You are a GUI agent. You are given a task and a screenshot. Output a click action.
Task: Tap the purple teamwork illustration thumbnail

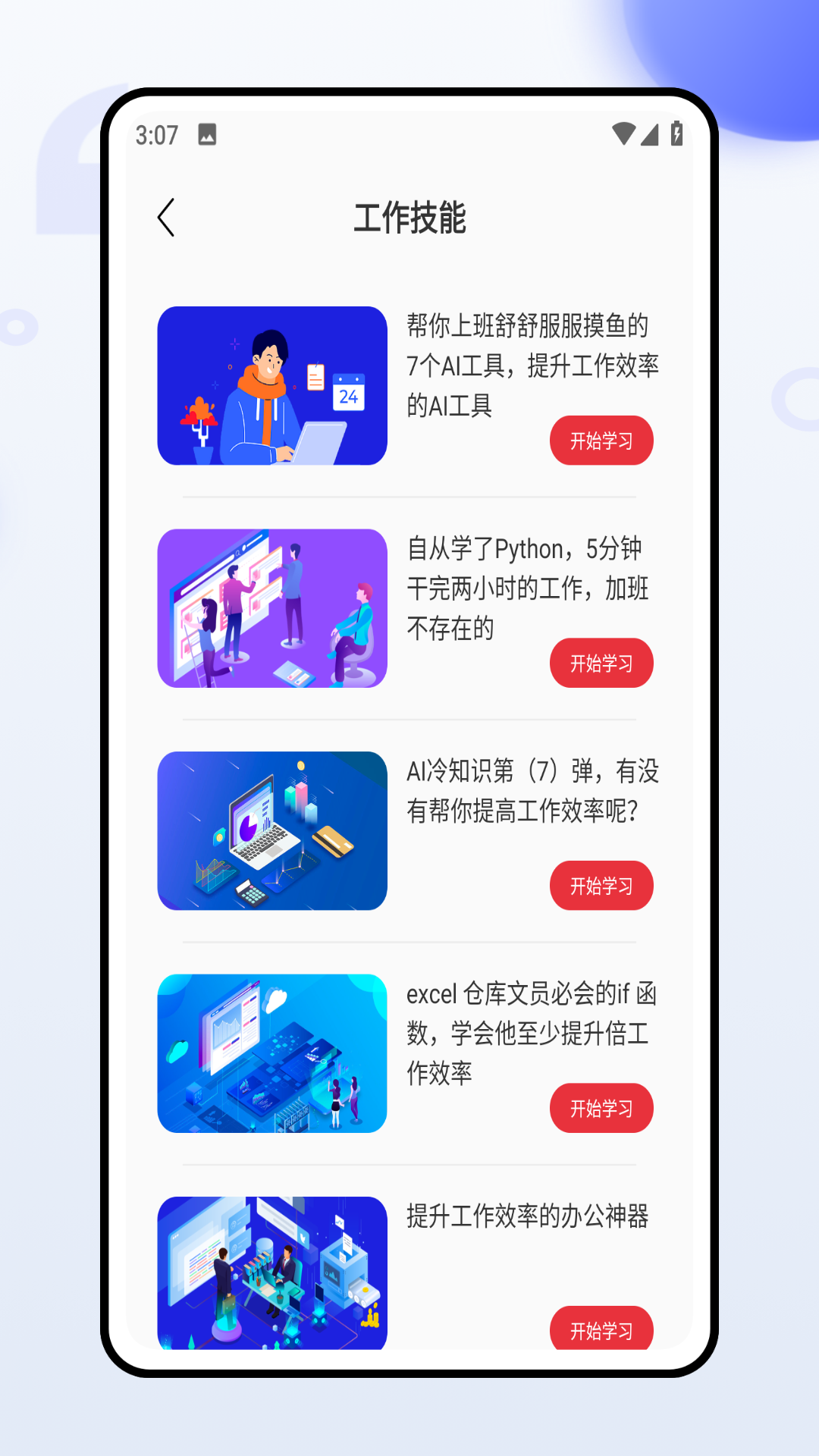[274, 609]
